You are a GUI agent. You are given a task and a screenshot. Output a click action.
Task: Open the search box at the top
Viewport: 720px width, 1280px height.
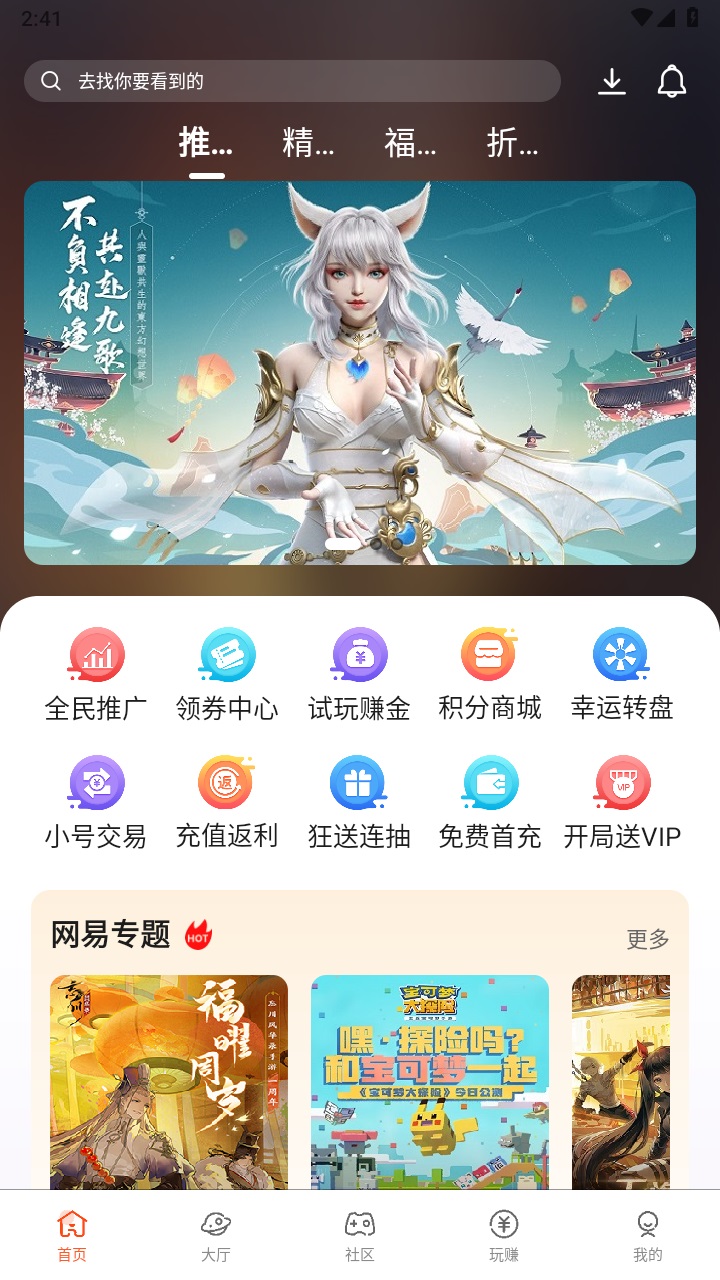coord(292,81)
